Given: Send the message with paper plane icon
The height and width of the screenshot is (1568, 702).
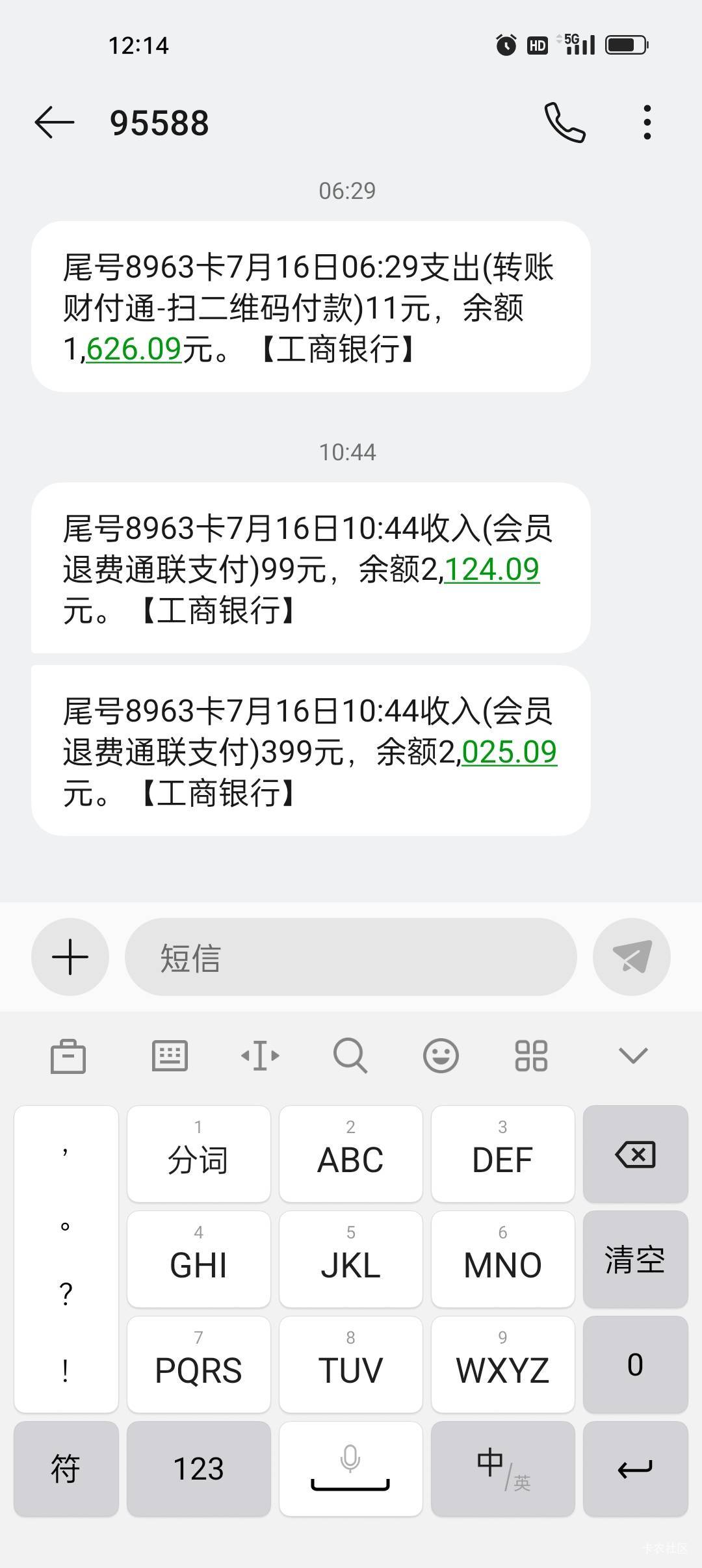Looking at the screenshot, I should tap(632, 957).
